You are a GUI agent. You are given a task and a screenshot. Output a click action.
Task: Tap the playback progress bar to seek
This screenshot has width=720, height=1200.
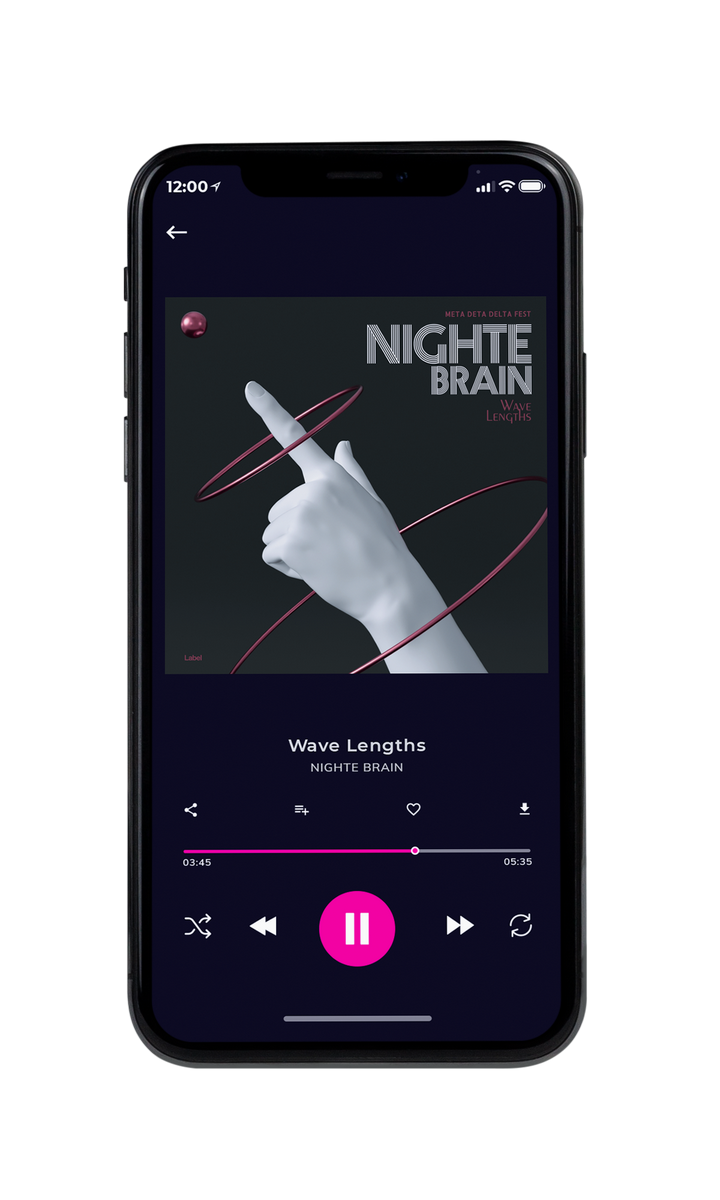pyautogui.click(x=357, y=851)
